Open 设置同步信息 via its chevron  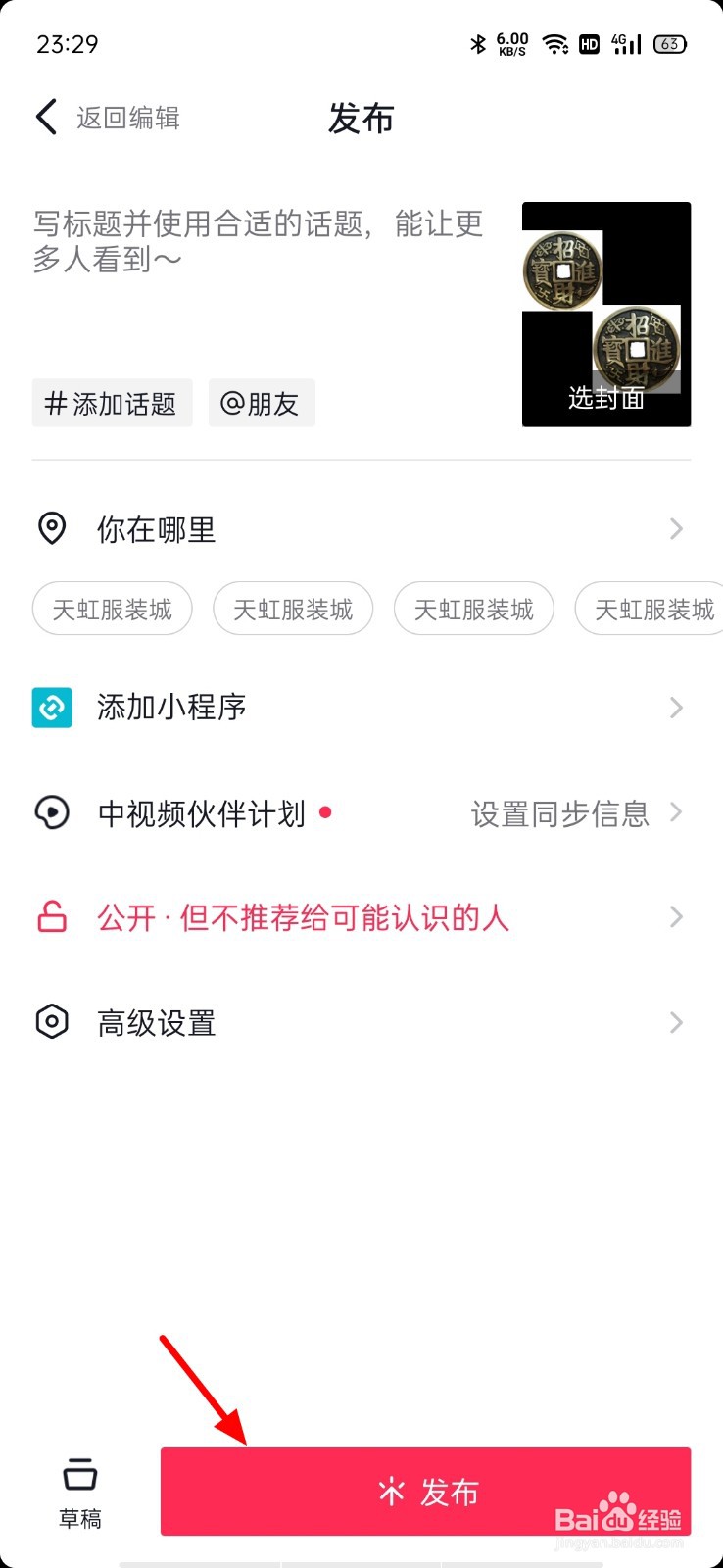tap(675, 812)
